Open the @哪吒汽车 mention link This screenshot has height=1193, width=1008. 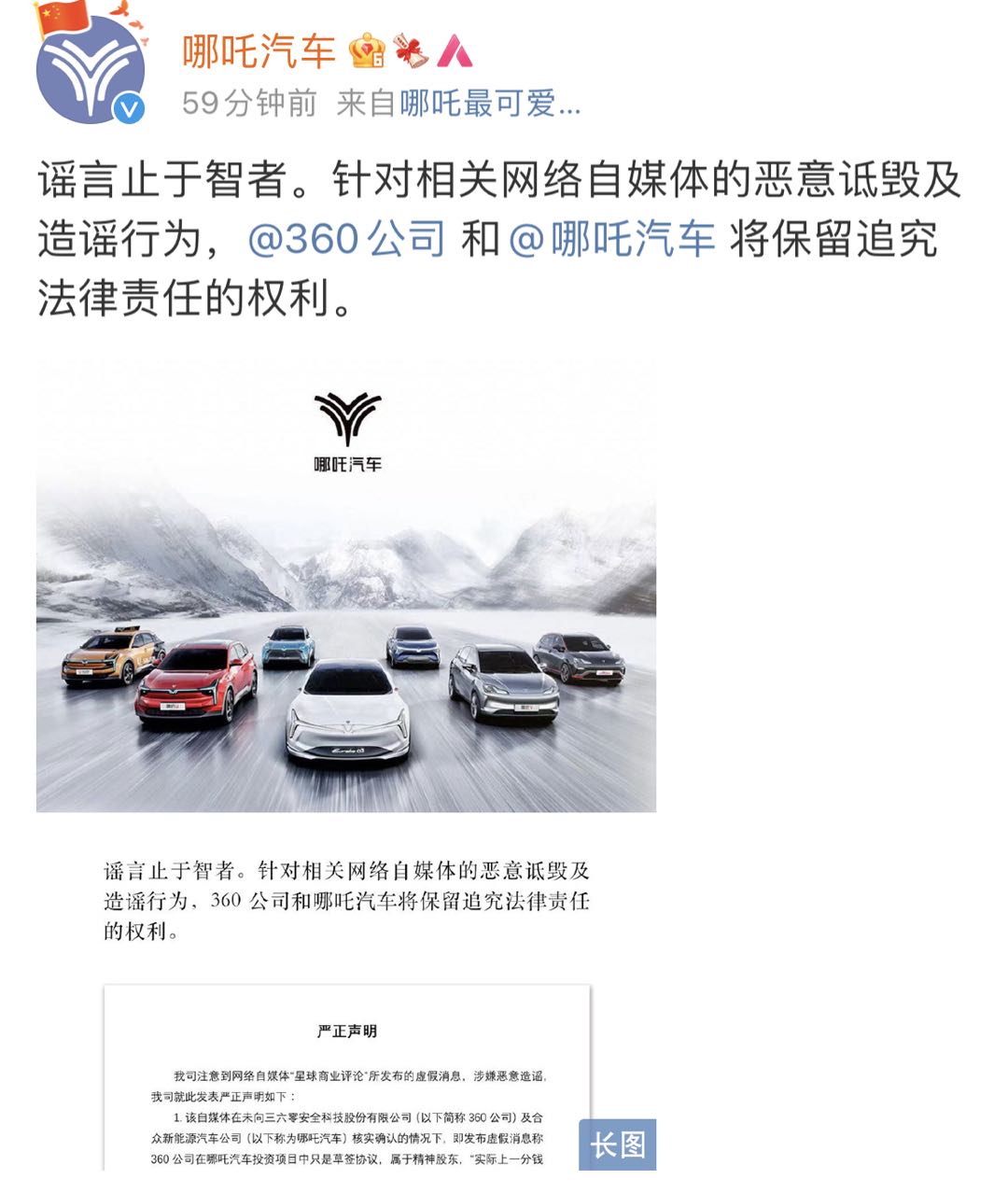pos(611,239)
